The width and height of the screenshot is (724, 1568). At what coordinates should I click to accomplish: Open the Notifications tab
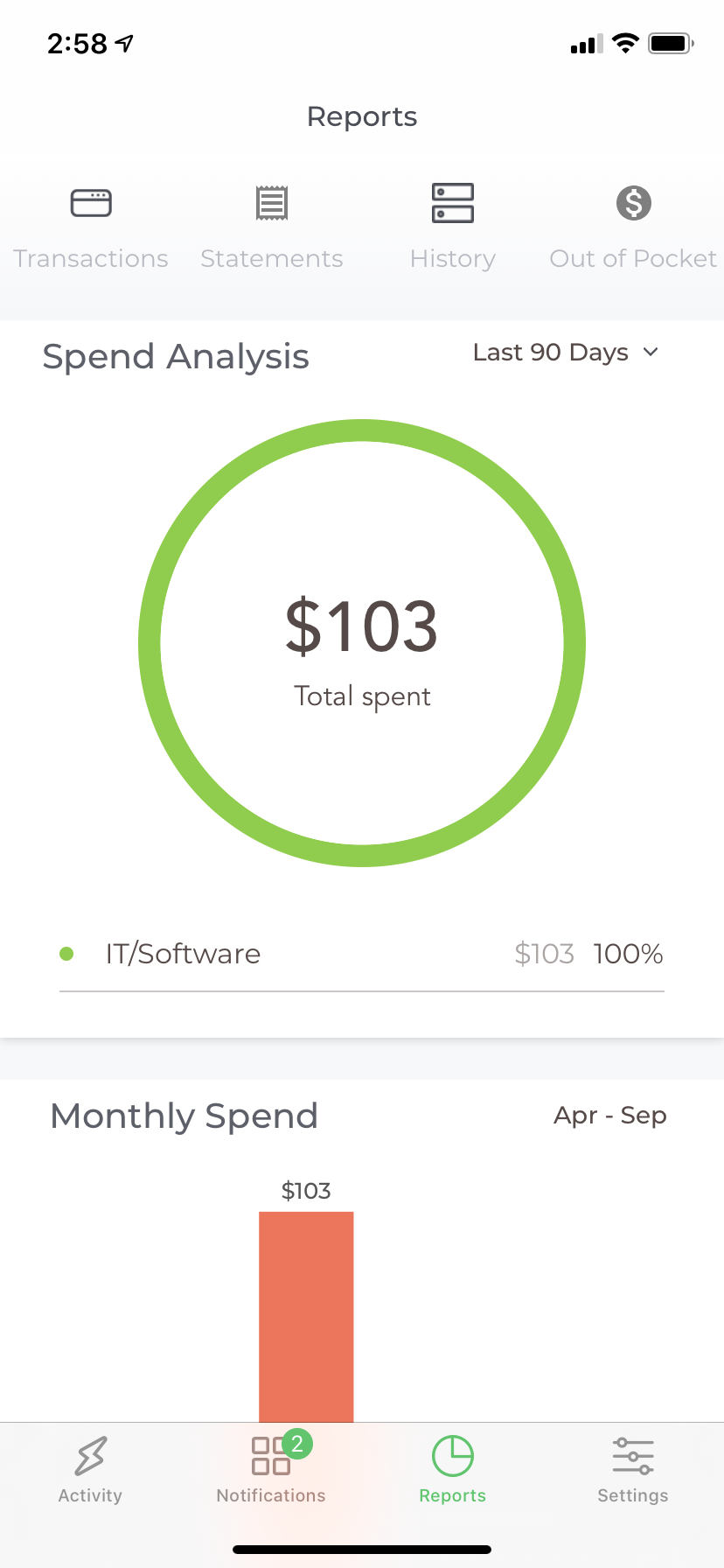pos(271,1470)
